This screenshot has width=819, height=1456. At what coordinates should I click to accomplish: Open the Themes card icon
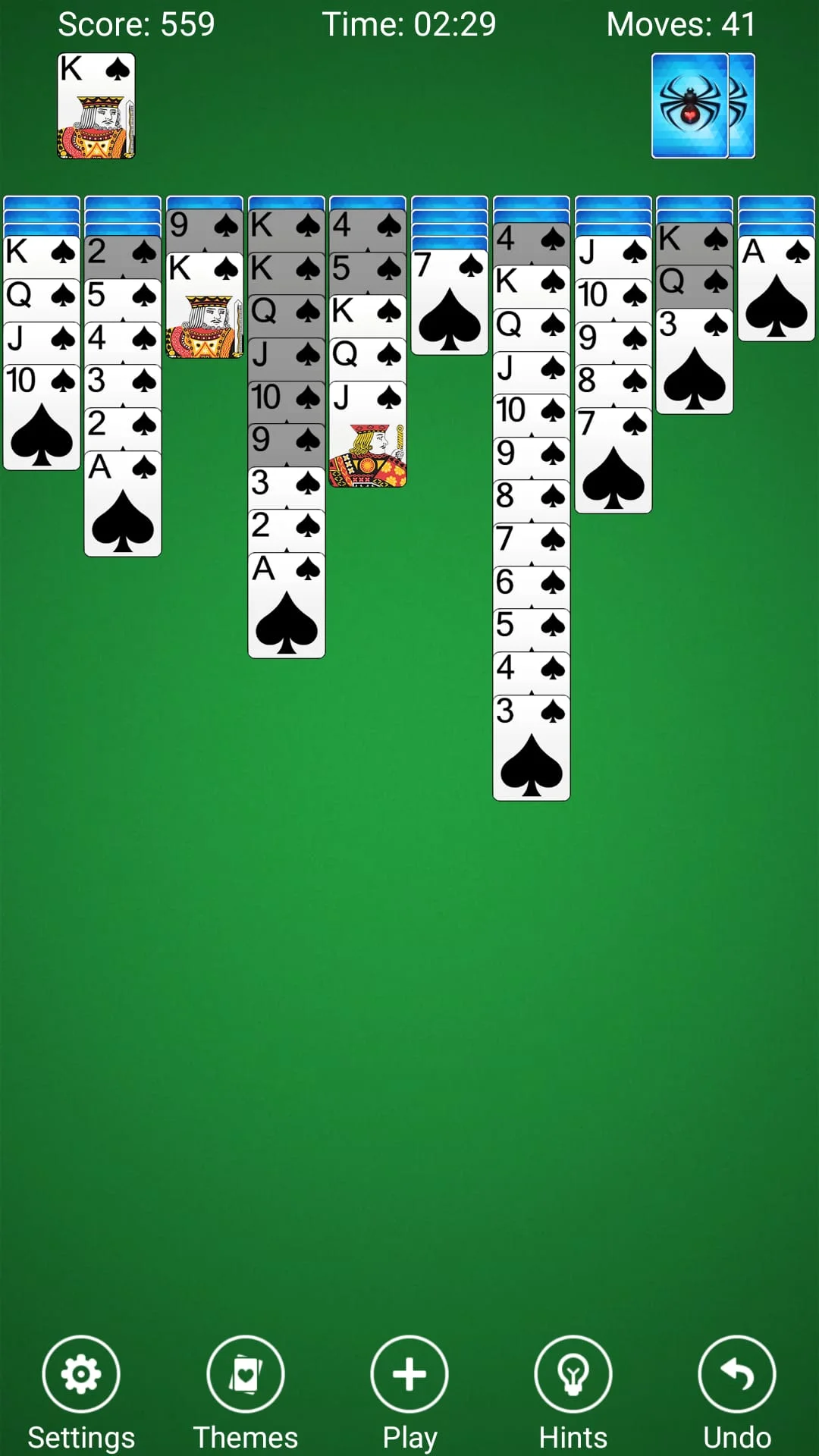pos(246,1374)
